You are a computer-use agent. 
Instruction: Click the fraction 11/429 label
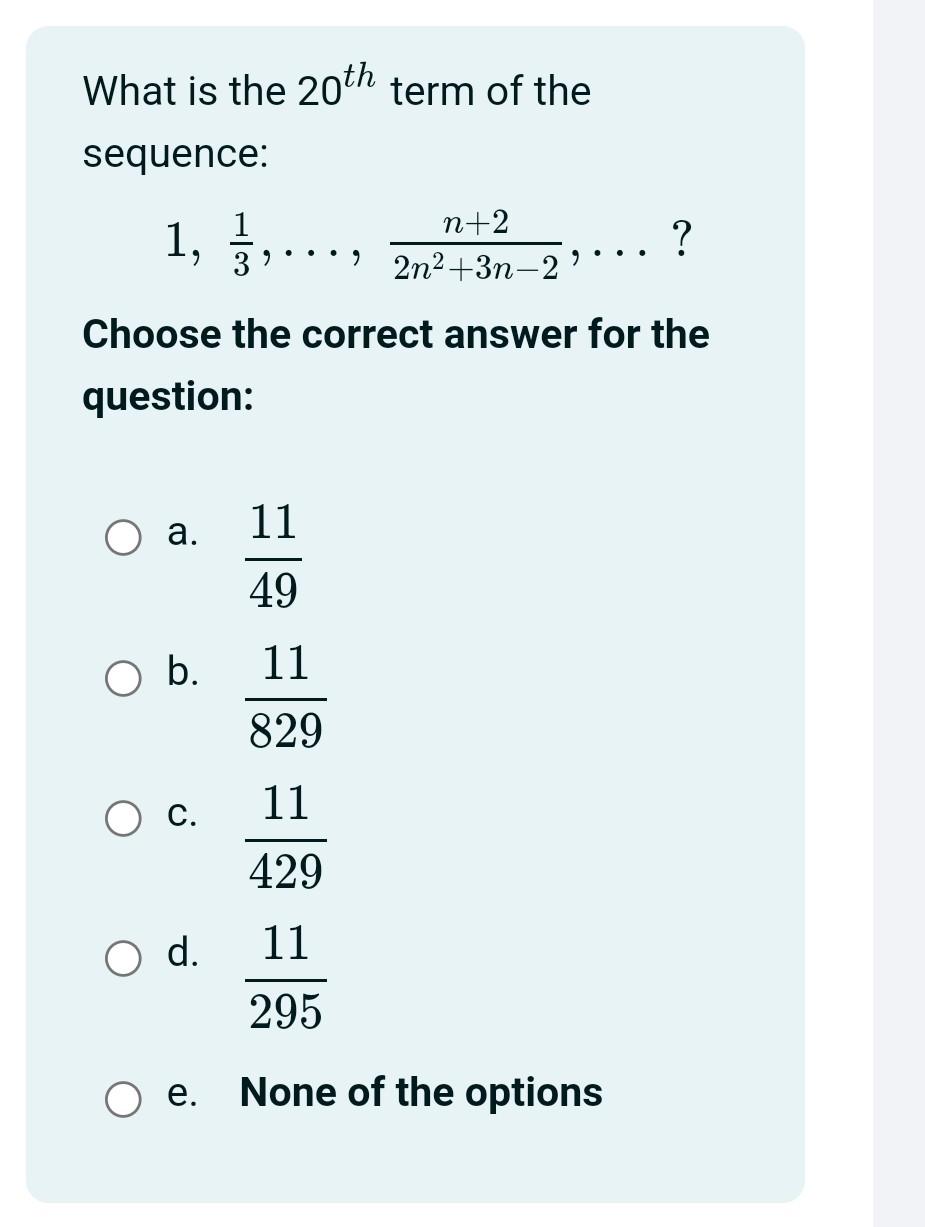point(285,838)
